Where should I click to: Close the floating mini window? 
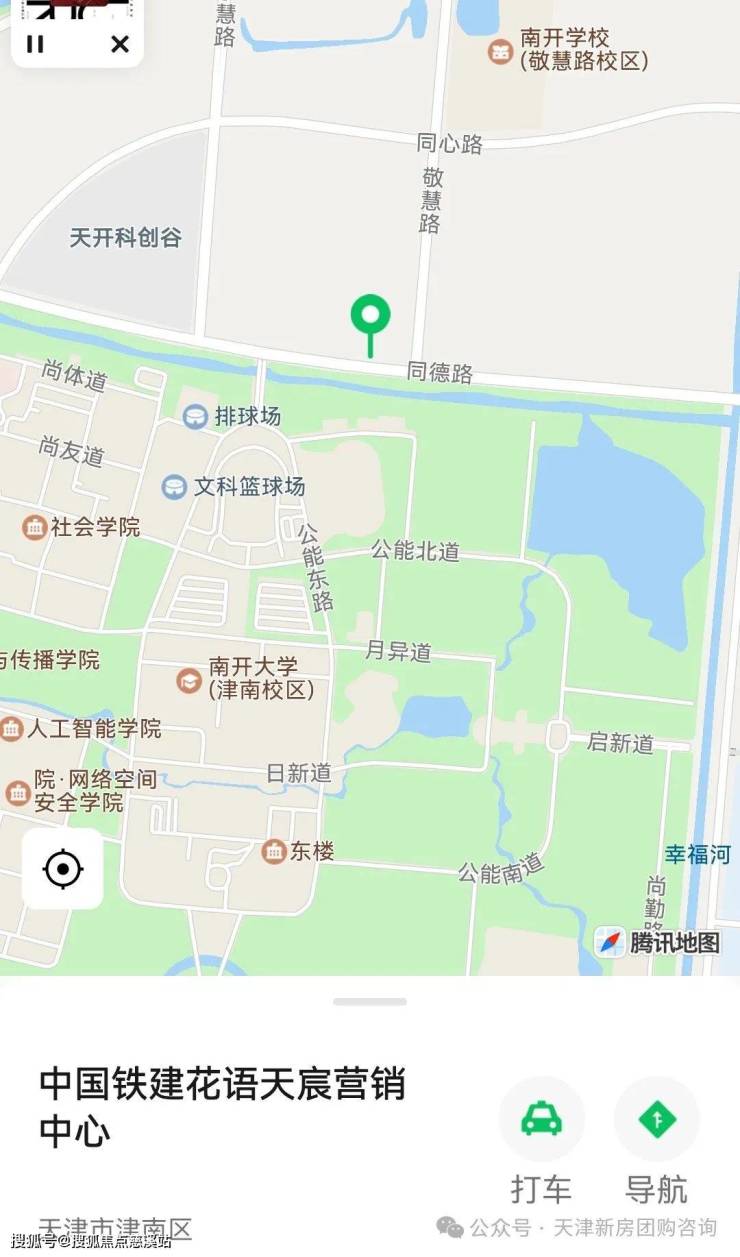pos(120,44)
